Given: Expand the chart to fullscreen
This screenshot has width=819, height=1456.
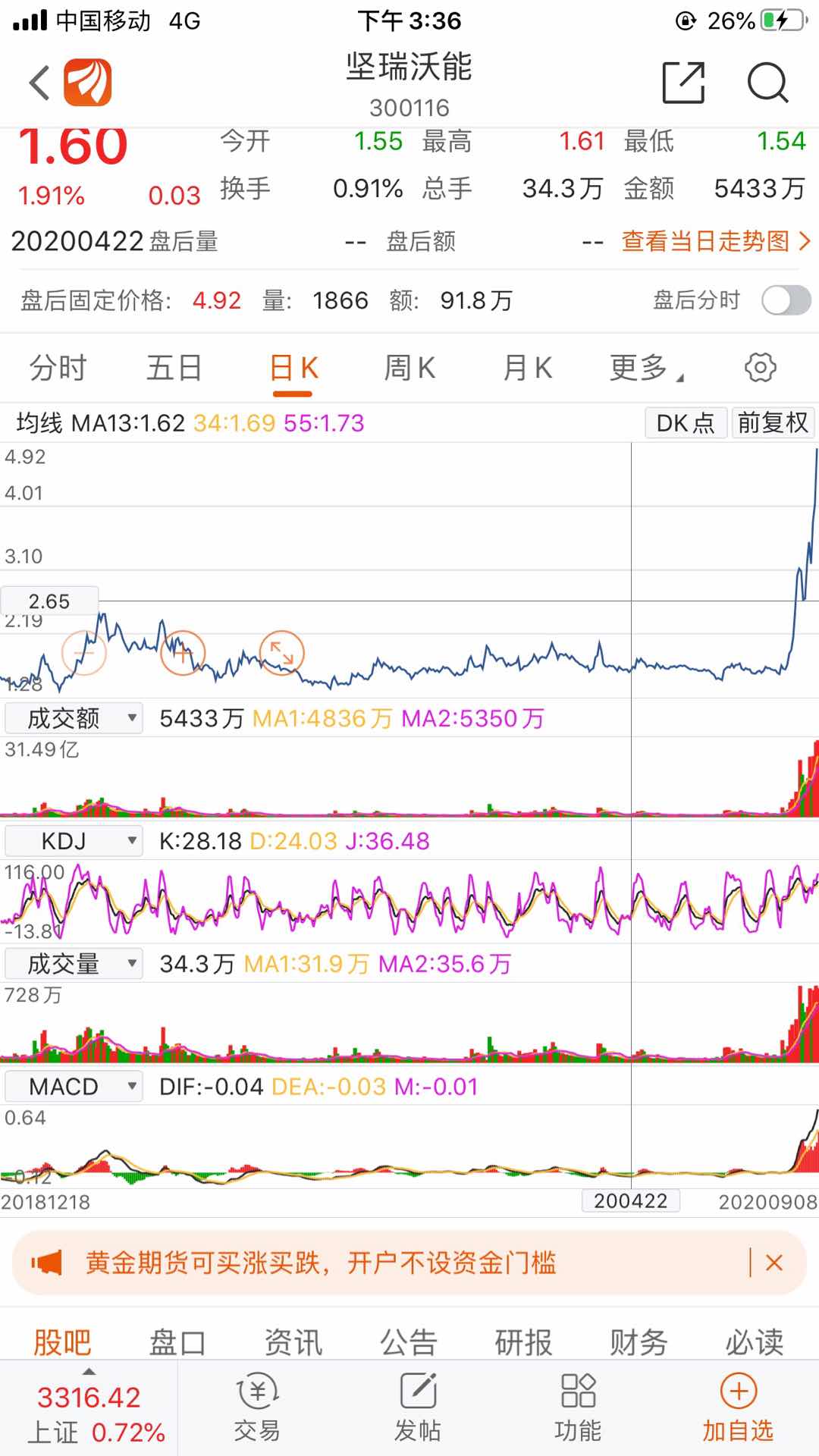Looking at the screenshot, I should pos(281,653).
